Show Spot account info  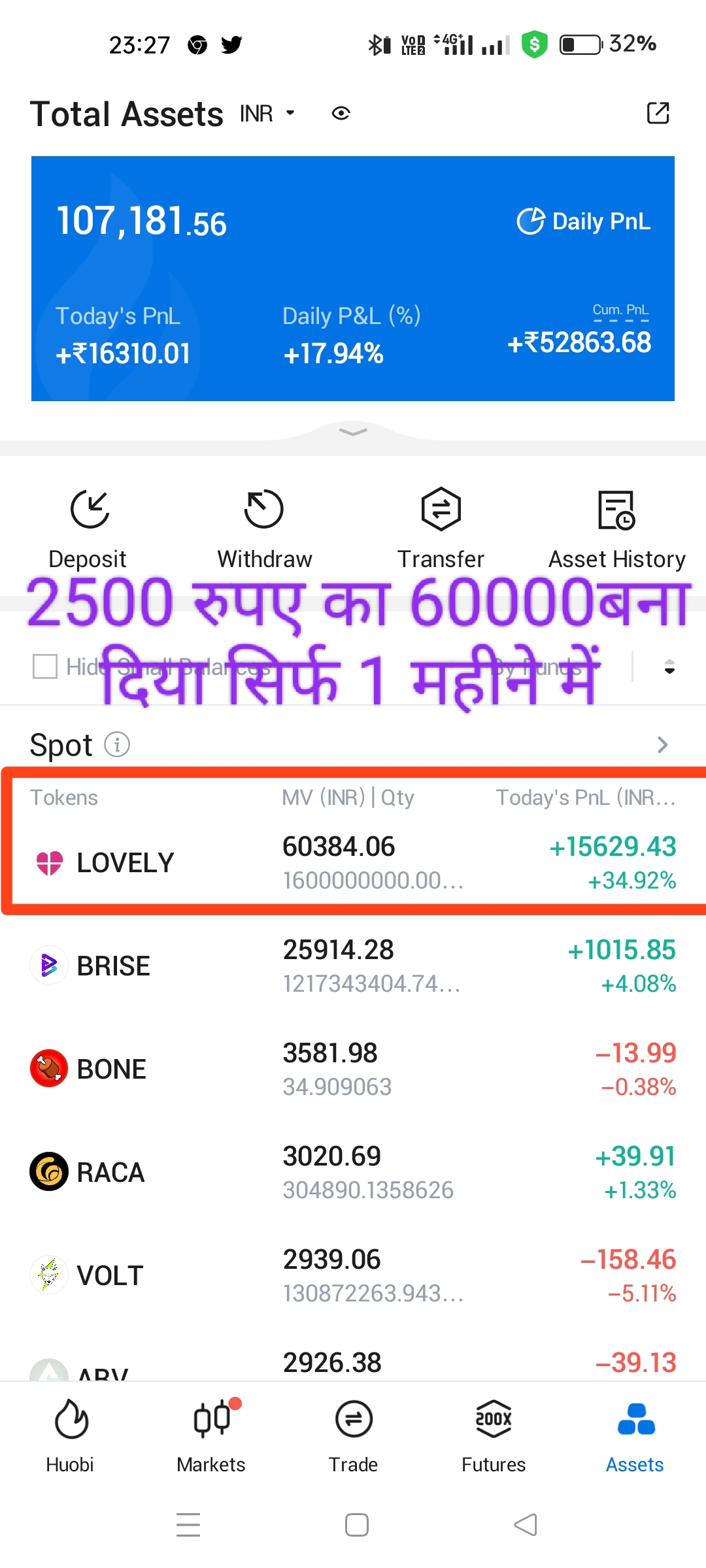click(117, 744)
